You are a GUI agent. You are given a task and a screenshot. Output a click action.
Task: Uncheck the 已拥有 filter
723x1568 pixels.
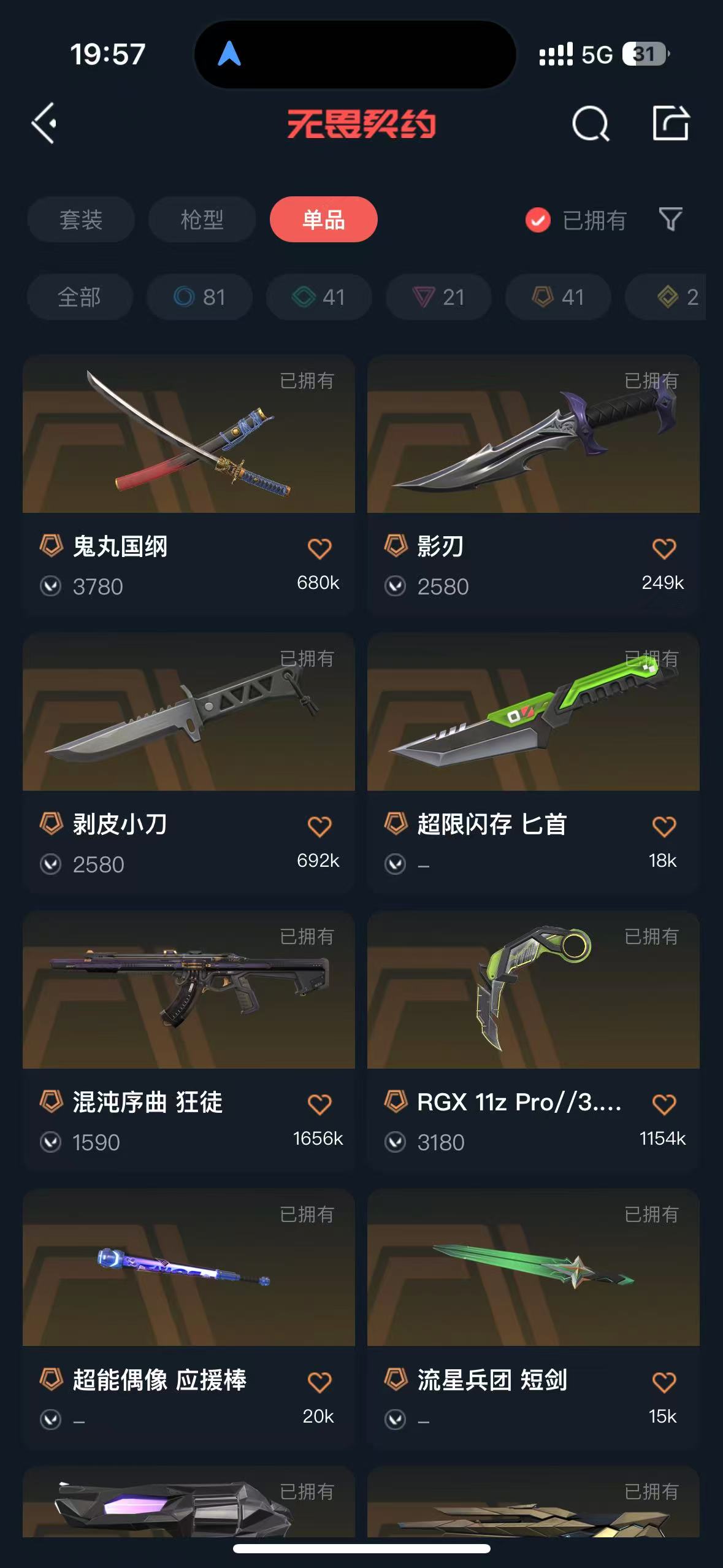538,220
